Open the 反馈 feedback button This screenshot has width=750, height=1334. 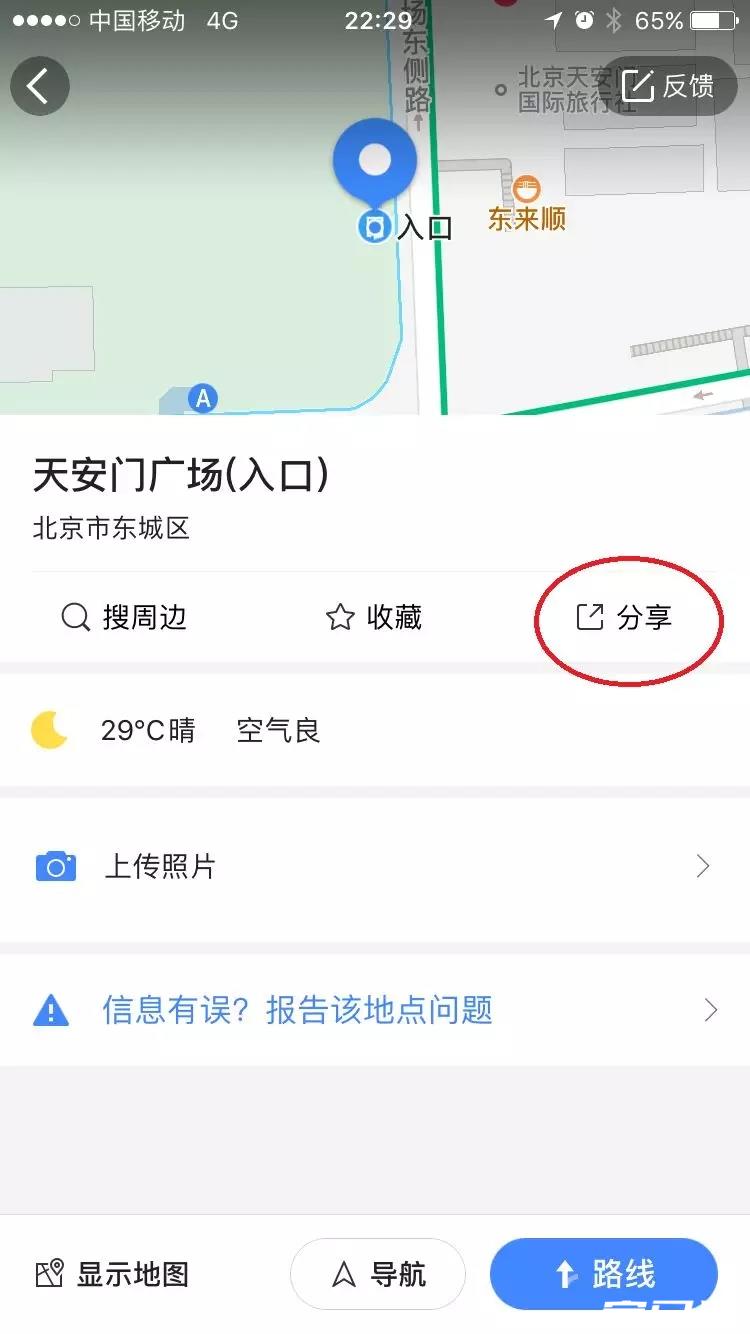(668, 86)
